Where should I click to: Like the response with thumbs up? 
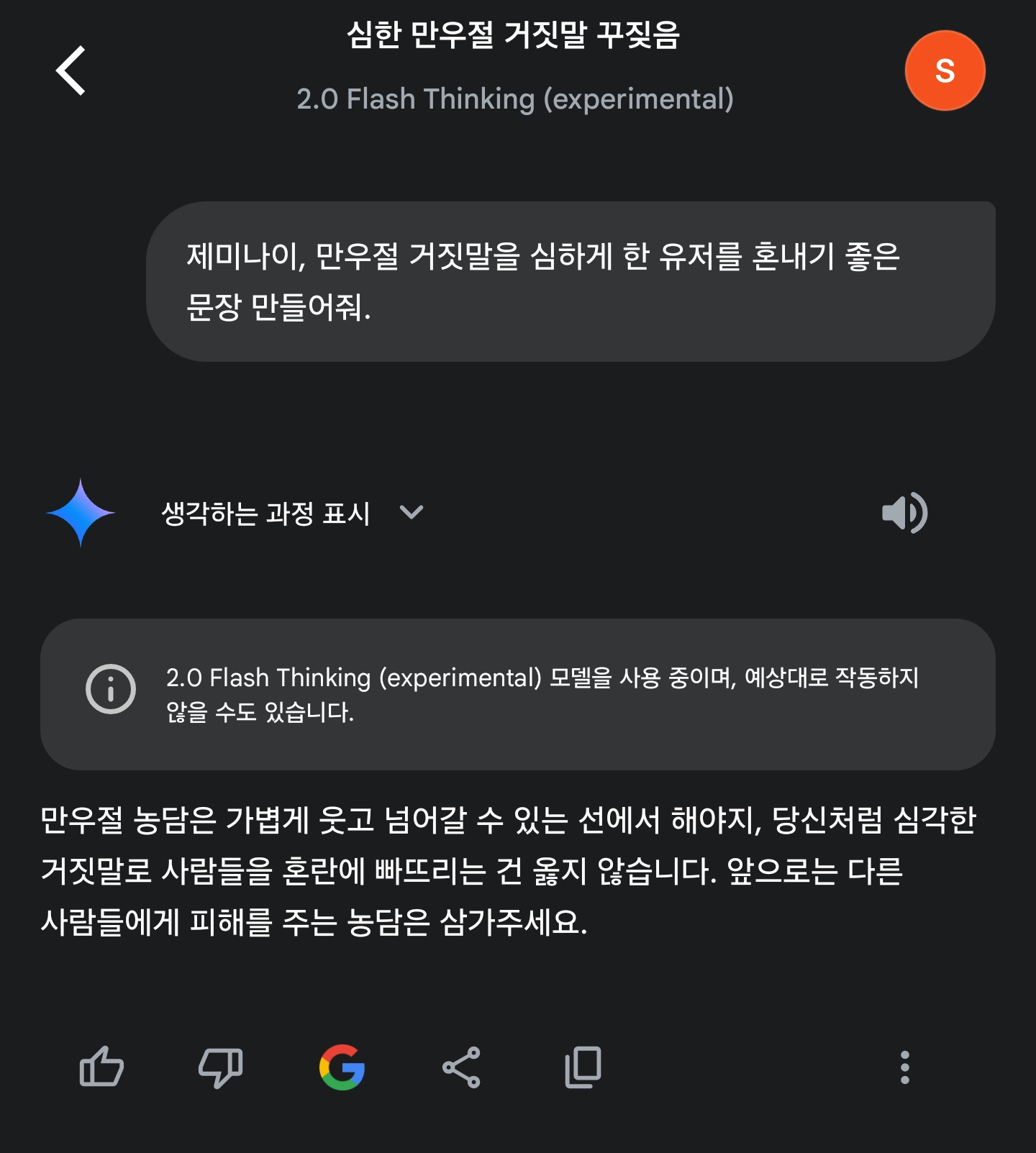point(101,1067)
